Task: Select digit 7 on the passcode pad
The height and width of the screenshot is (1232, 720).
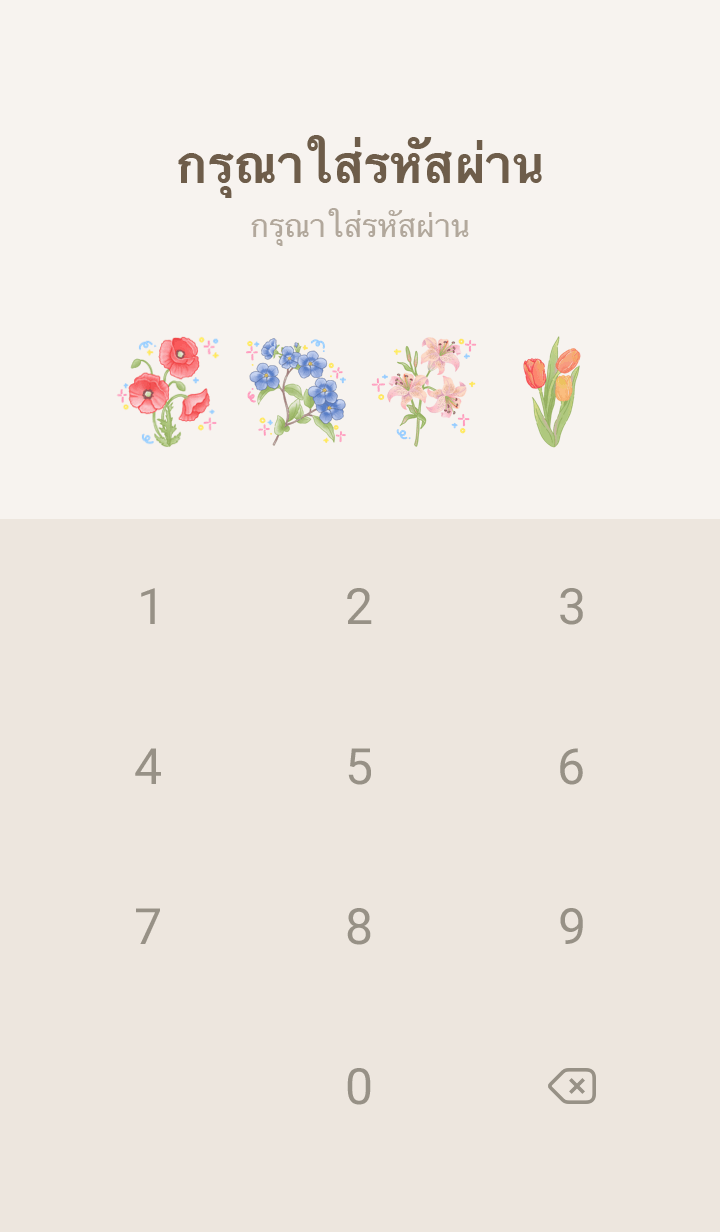Action: (x=148, y=927)
